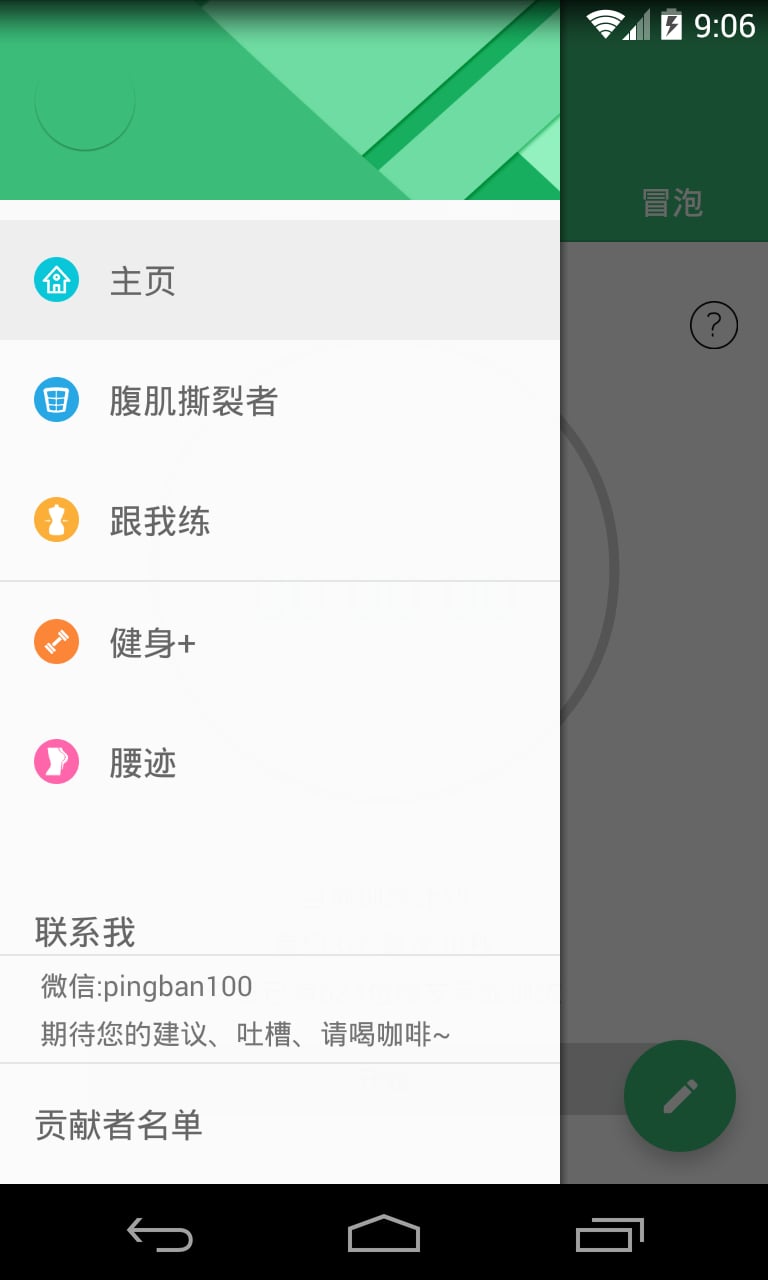Switch to the 冒泡 tab
Image resolution: width=768 pixels, height=1280 pixels.
click(672, 203)
